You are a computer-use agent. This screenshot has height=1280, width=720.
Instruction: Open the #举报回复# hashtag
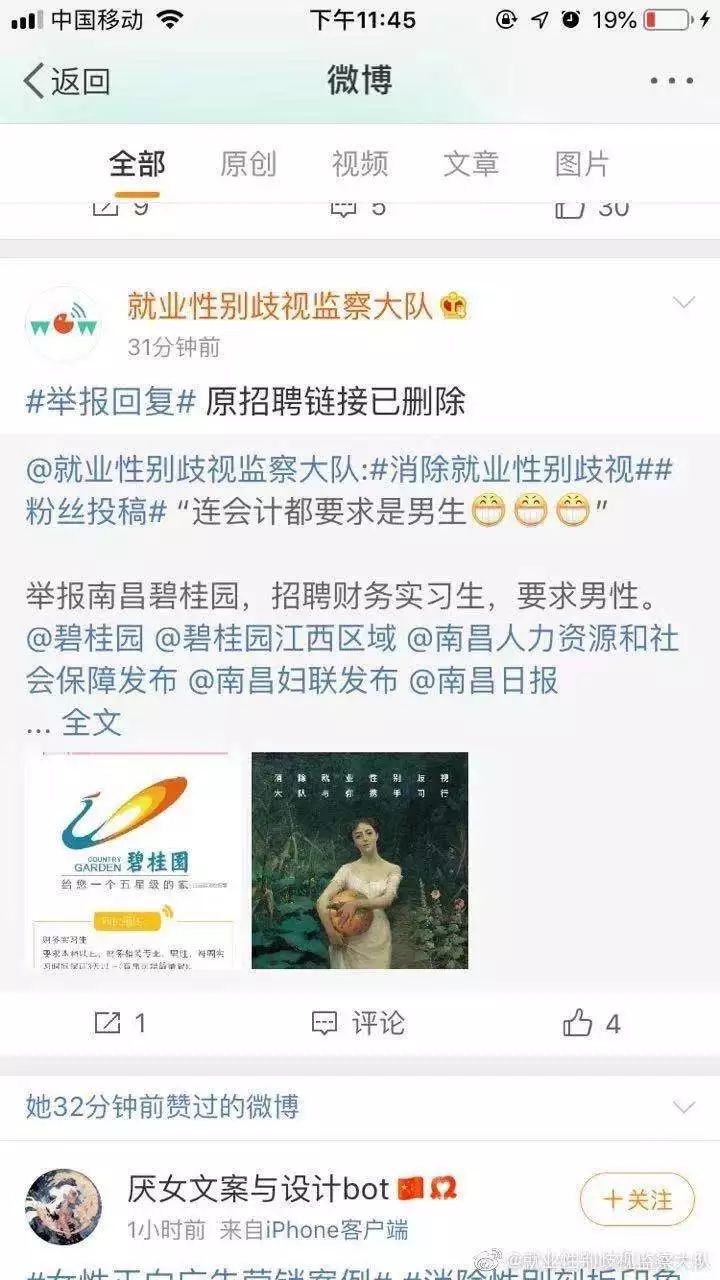111,402
